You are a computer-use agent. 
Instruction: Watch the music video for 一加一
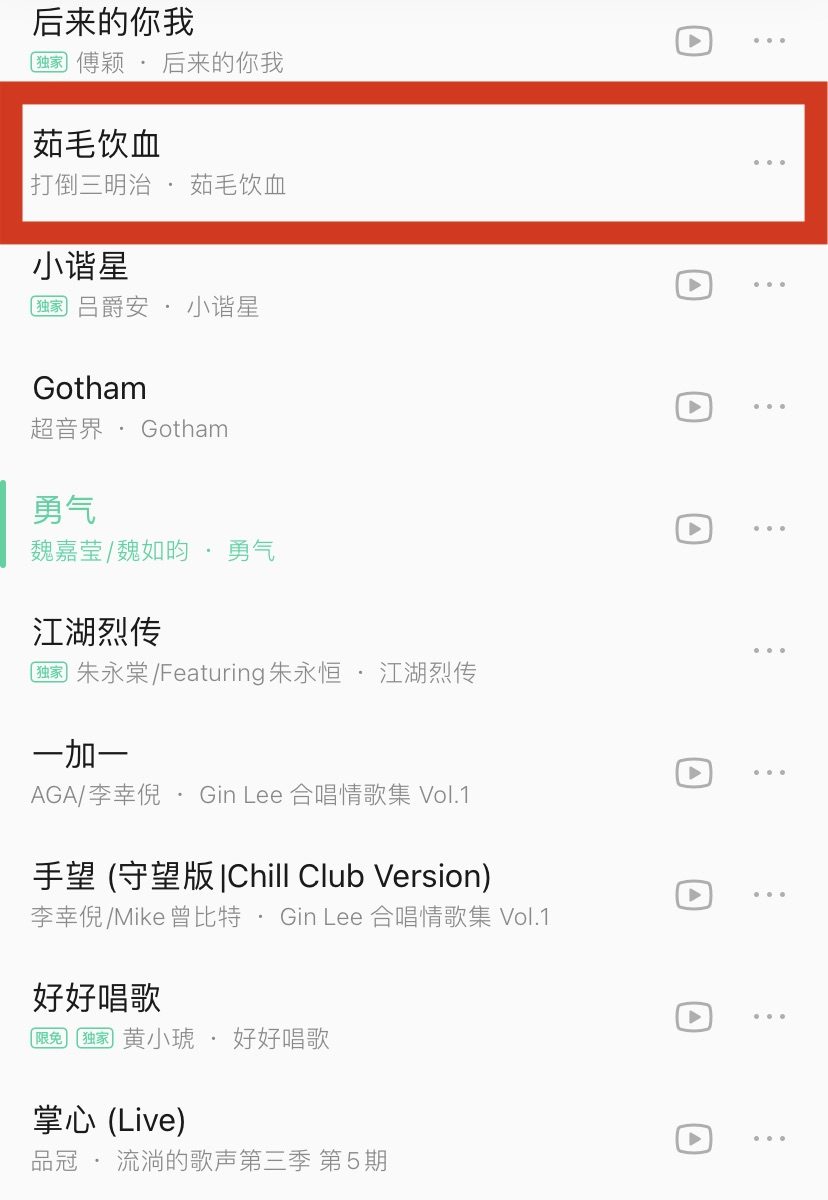tap(693, 773)
